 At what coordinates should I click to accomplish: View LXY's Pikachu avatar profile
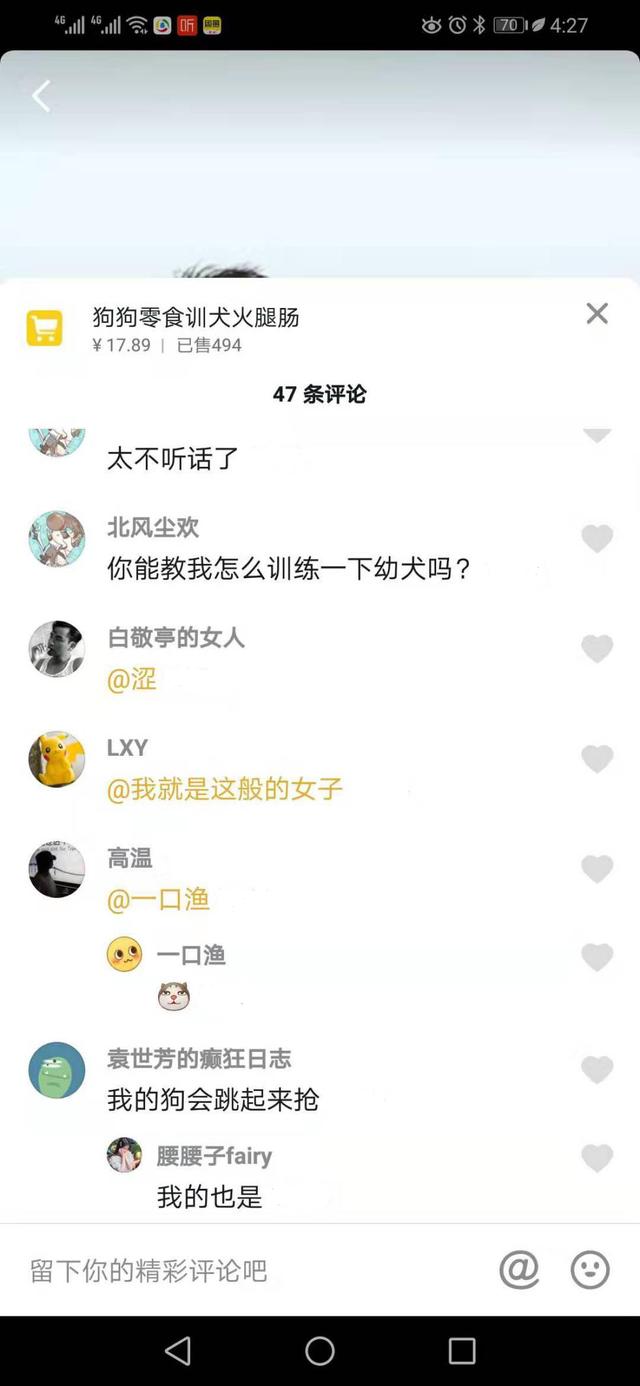tap(57, 759)
